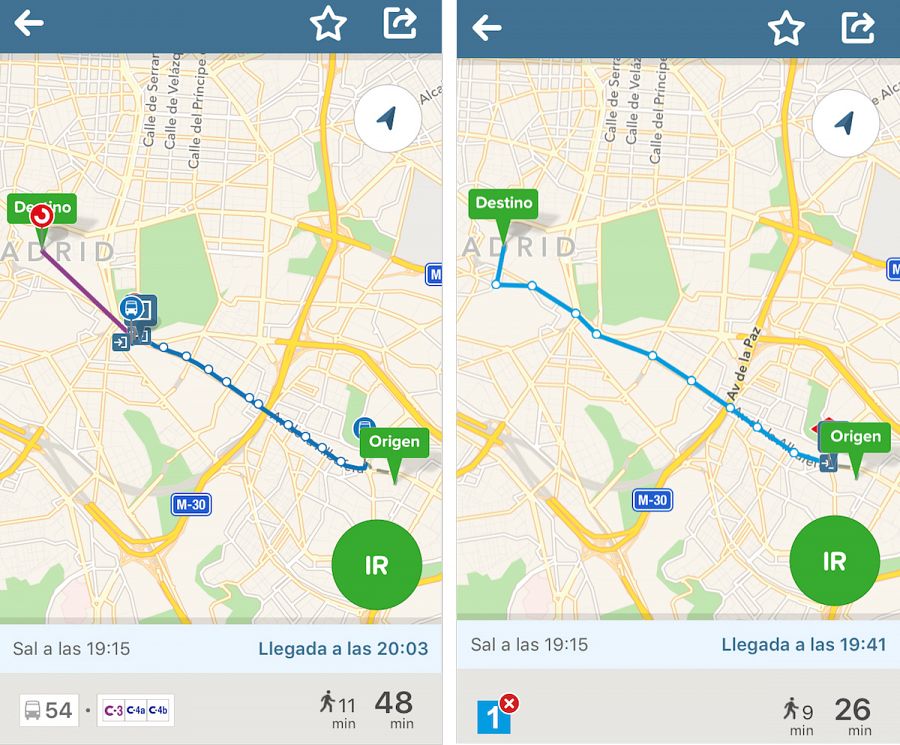Favorite the route arriving at 20:03
900x745 pixels.
tap(328, 25)
